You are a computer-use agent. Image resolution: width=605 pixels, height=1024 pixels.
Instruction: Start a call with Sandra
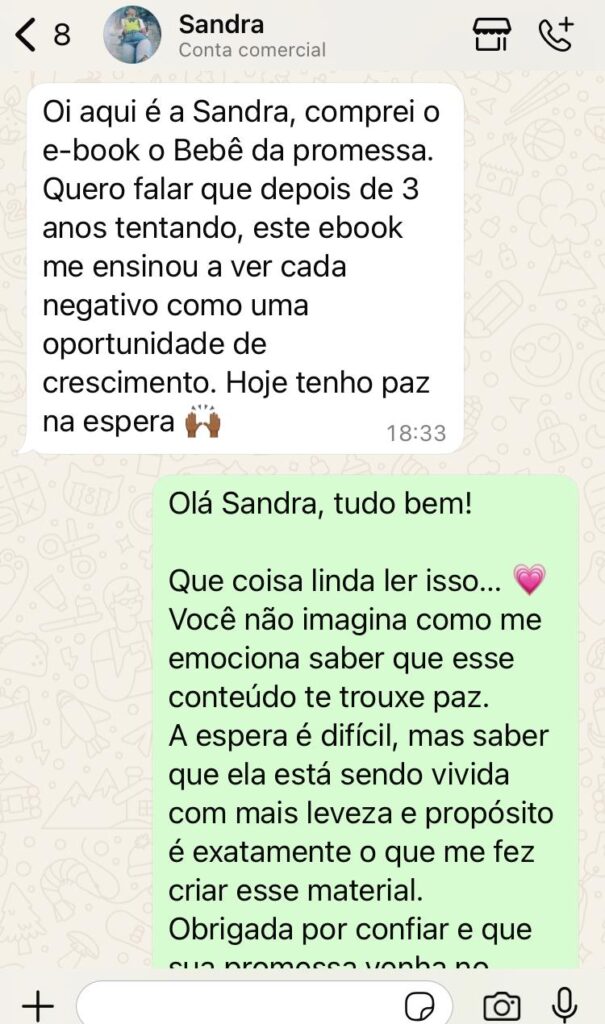(555, 35)
